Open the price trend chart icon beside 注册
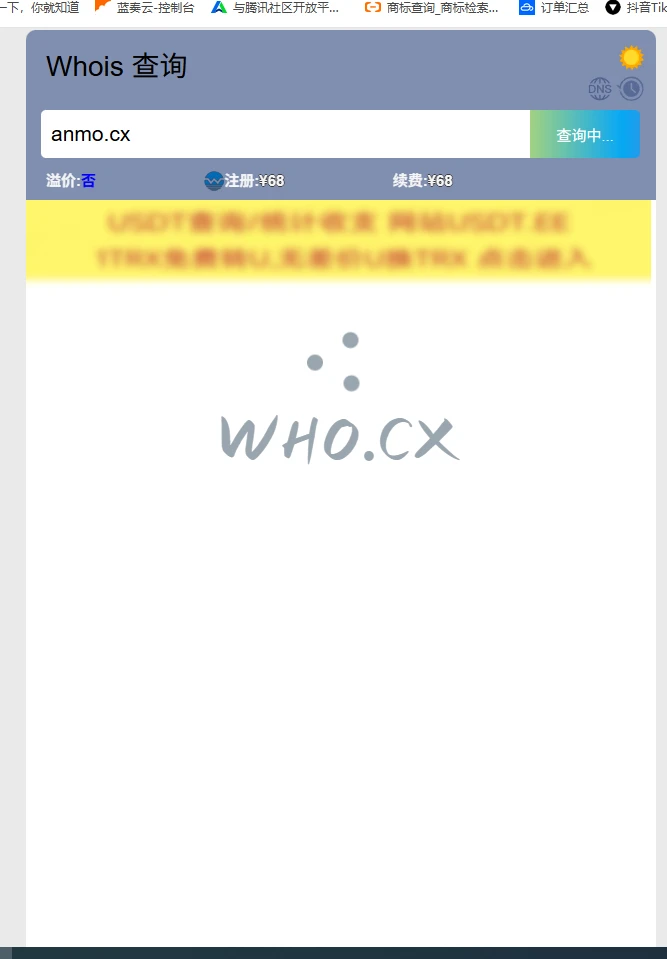 214,181
